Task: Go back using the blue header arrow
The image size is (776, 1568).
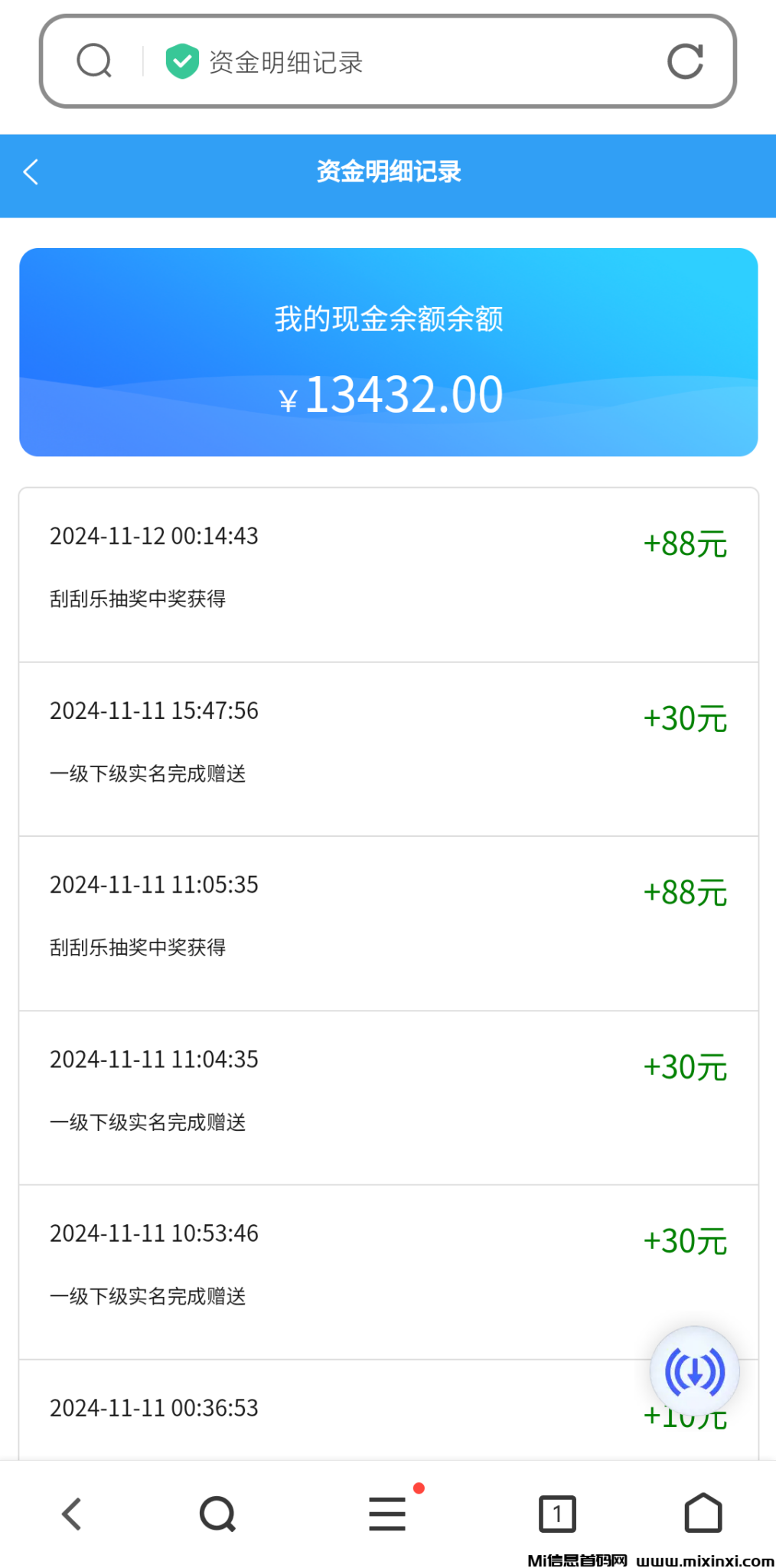Action: click(31, 172)
